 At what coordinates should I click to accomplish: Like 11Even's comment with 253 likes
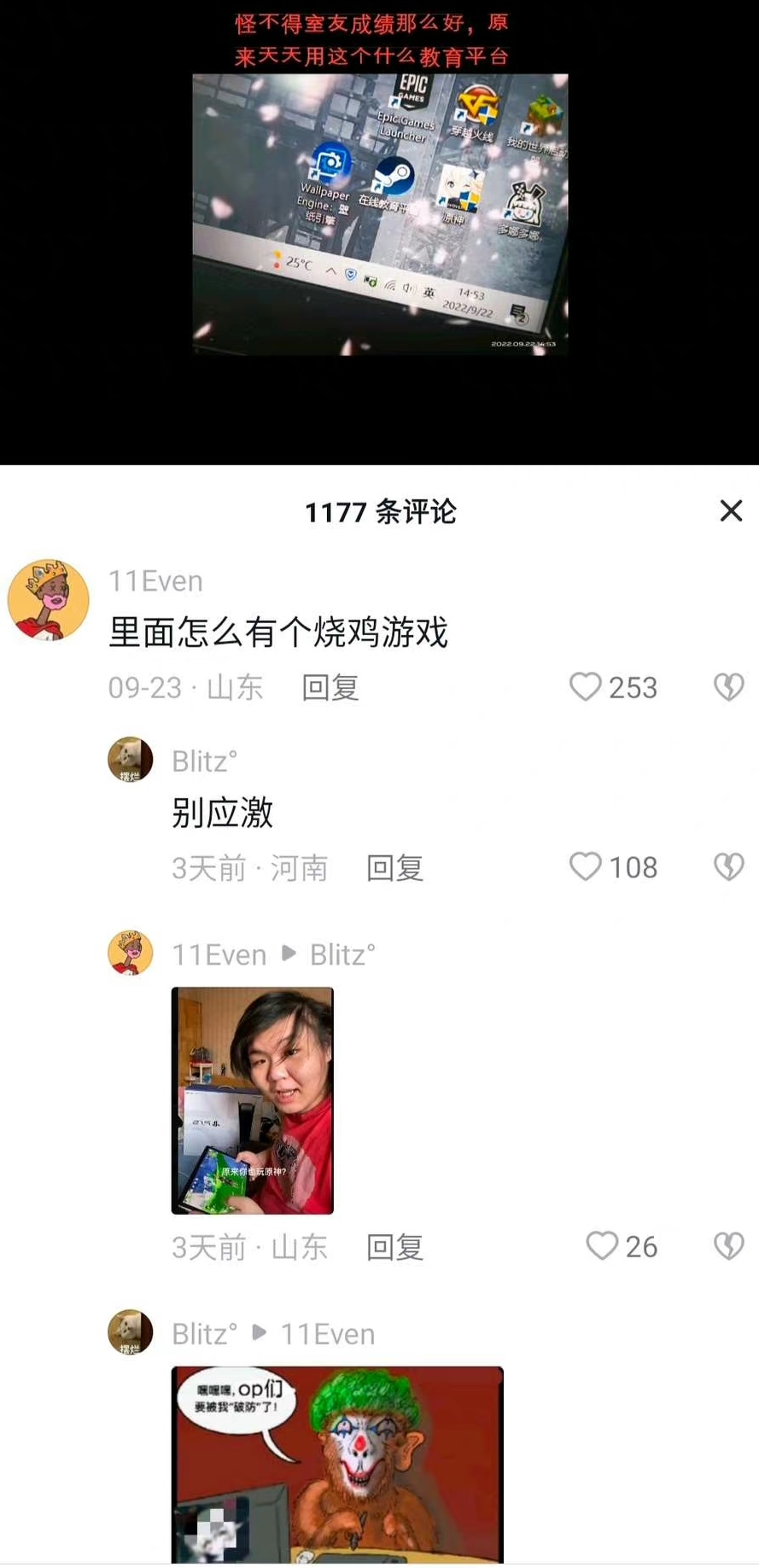click(586, 686)
